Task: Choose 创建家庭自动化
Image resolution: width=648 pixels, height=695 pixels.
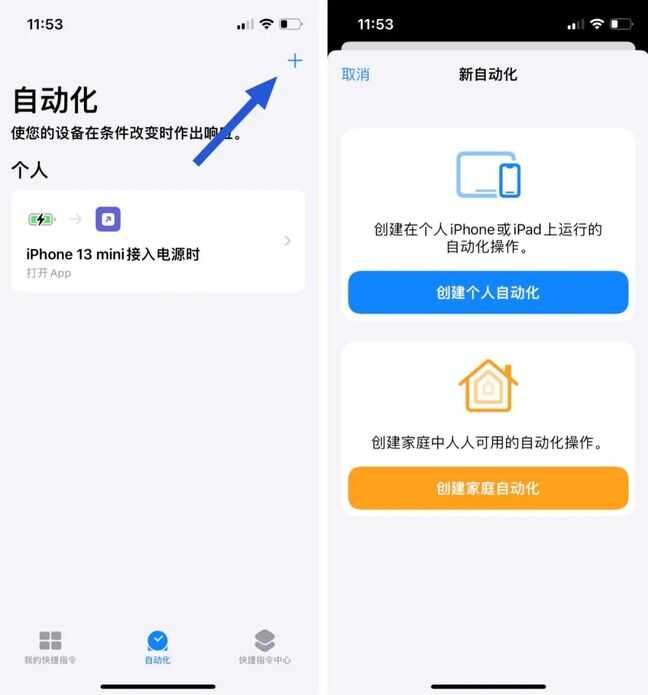Action: [488, 488]
